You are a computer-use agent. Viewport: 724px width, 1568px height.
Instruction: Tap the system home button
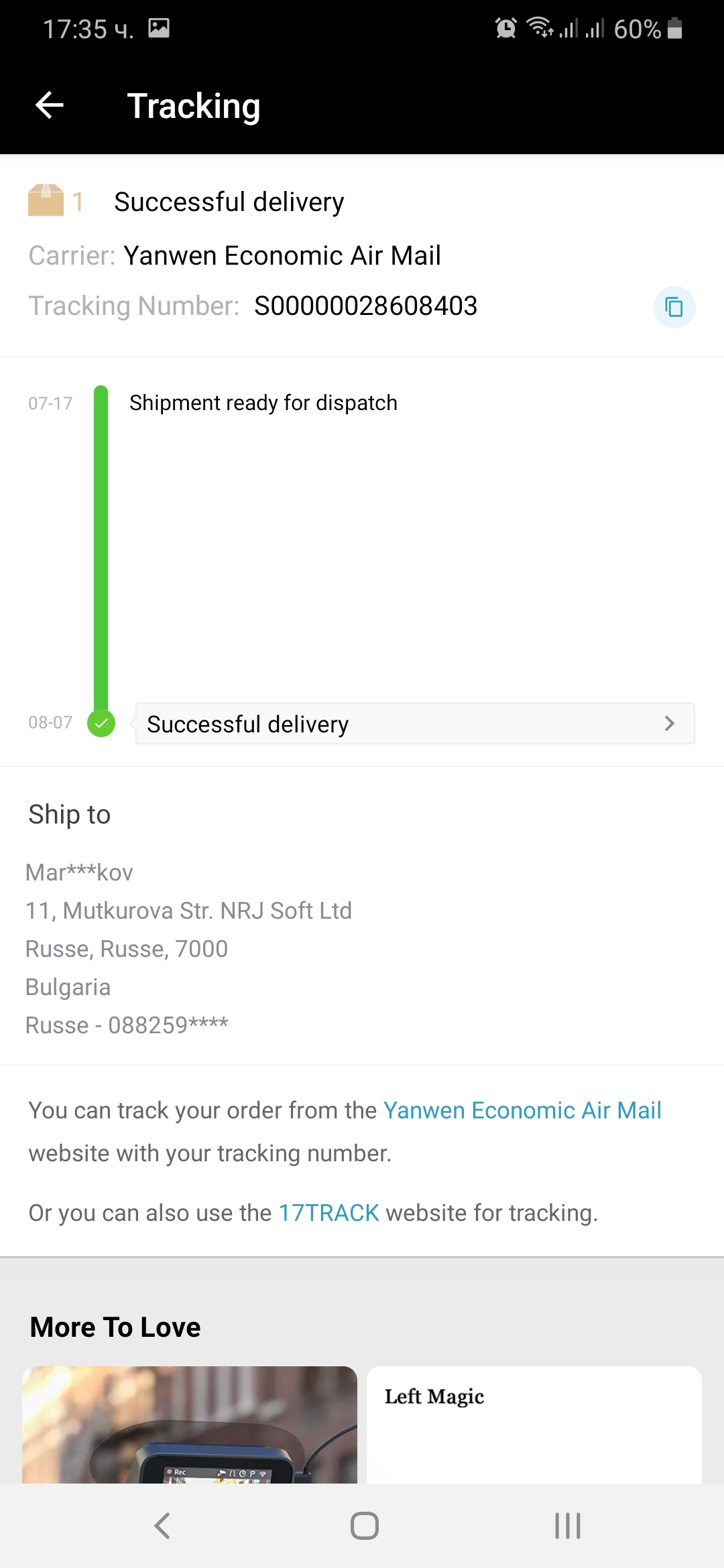click(x=364, y=1526)
